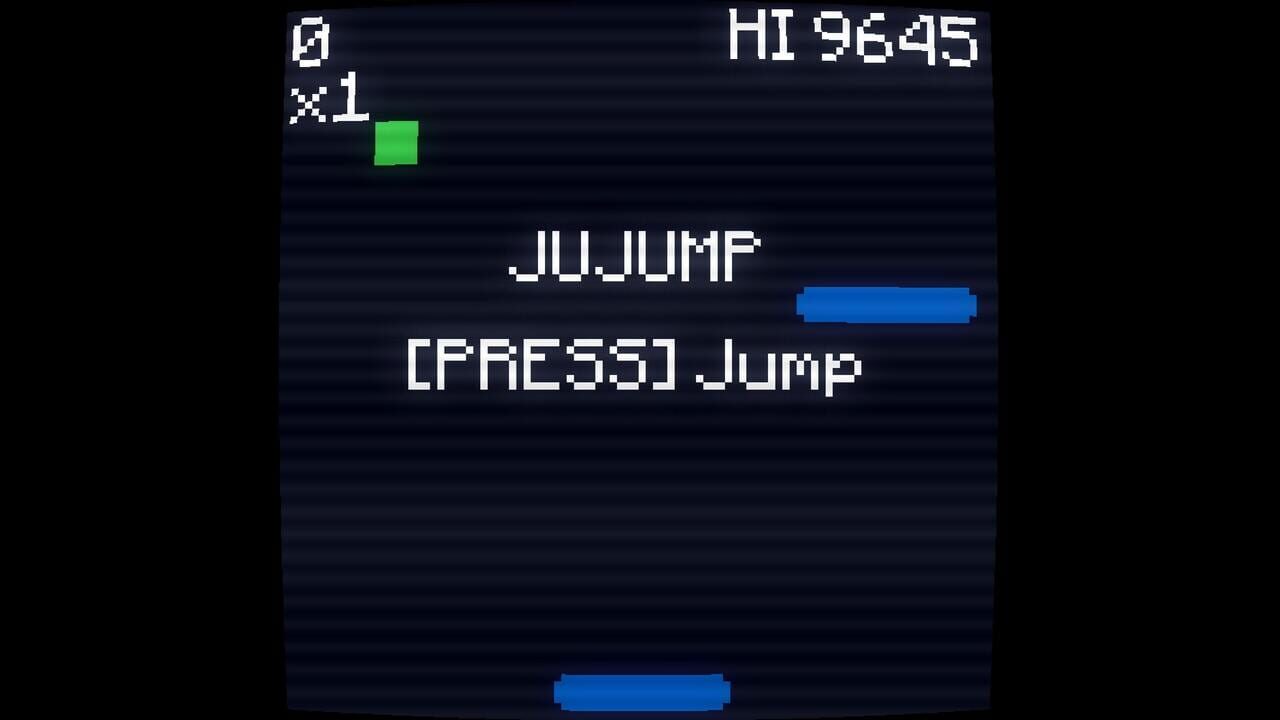Tap the [PRESS] Jump prompt to start
This screenshot has height=720, width=1280.
click(x=634, y=366)
